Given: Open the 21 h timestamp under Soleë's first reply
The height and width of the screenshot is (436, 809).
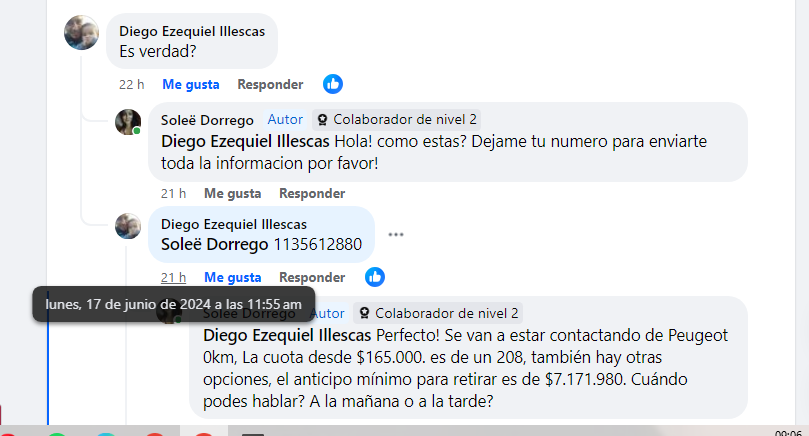Looking at the screenshot, I should point(174,193).
